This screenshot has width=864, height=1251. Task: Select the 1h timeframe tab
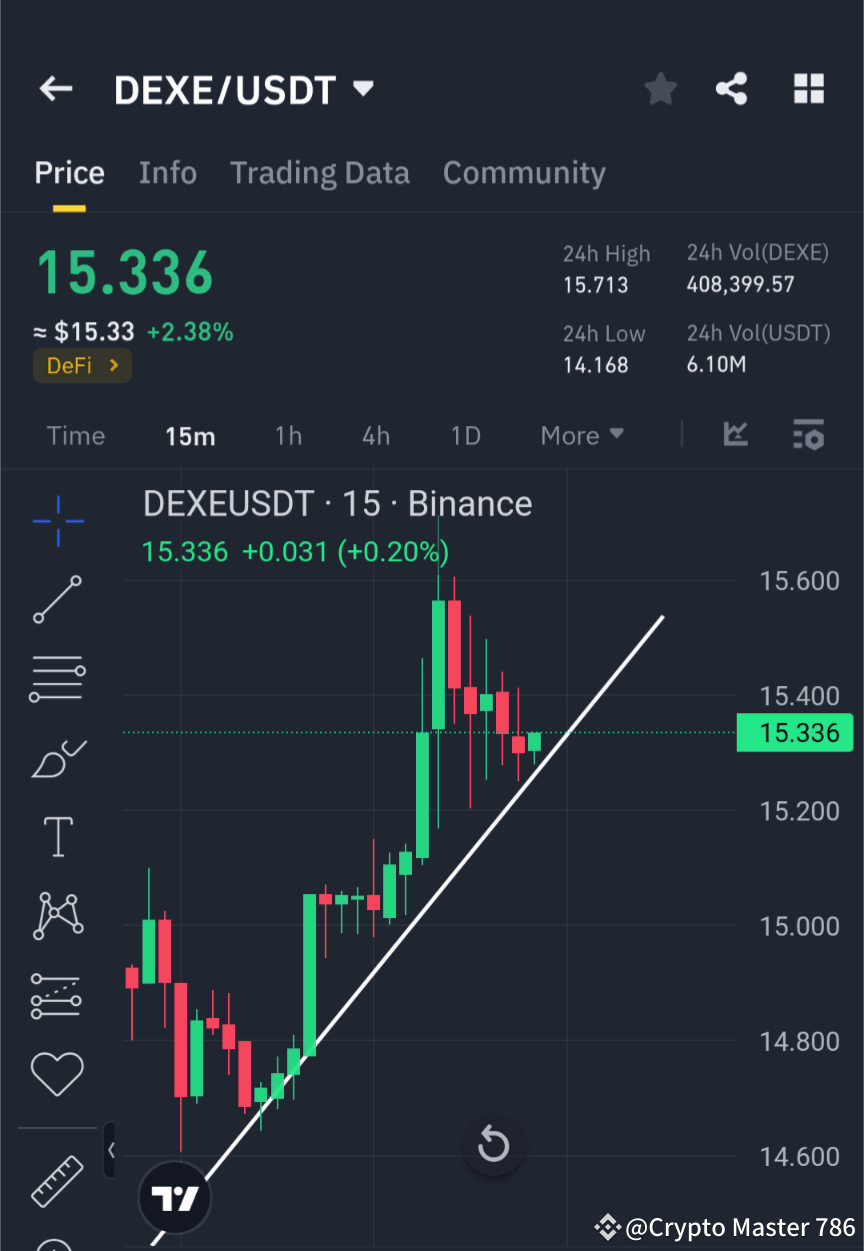(288, 435)
